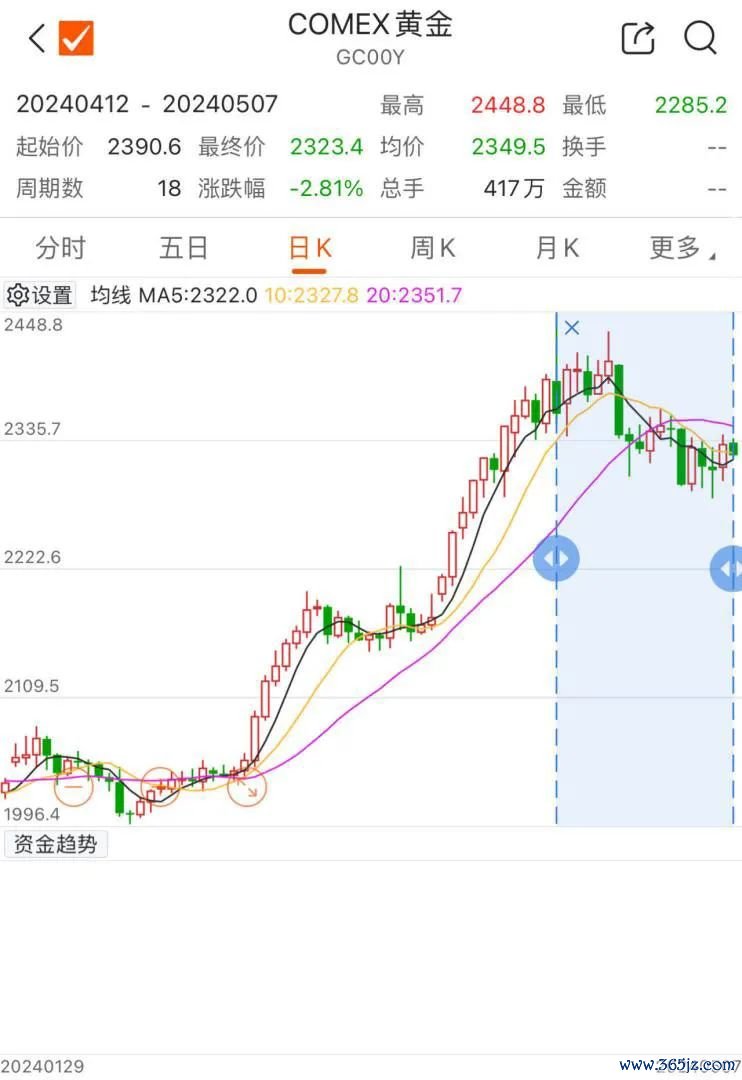Share the COMEX gold chart
The width and height of the screenshot is (742, 1080).
point(638,38)
